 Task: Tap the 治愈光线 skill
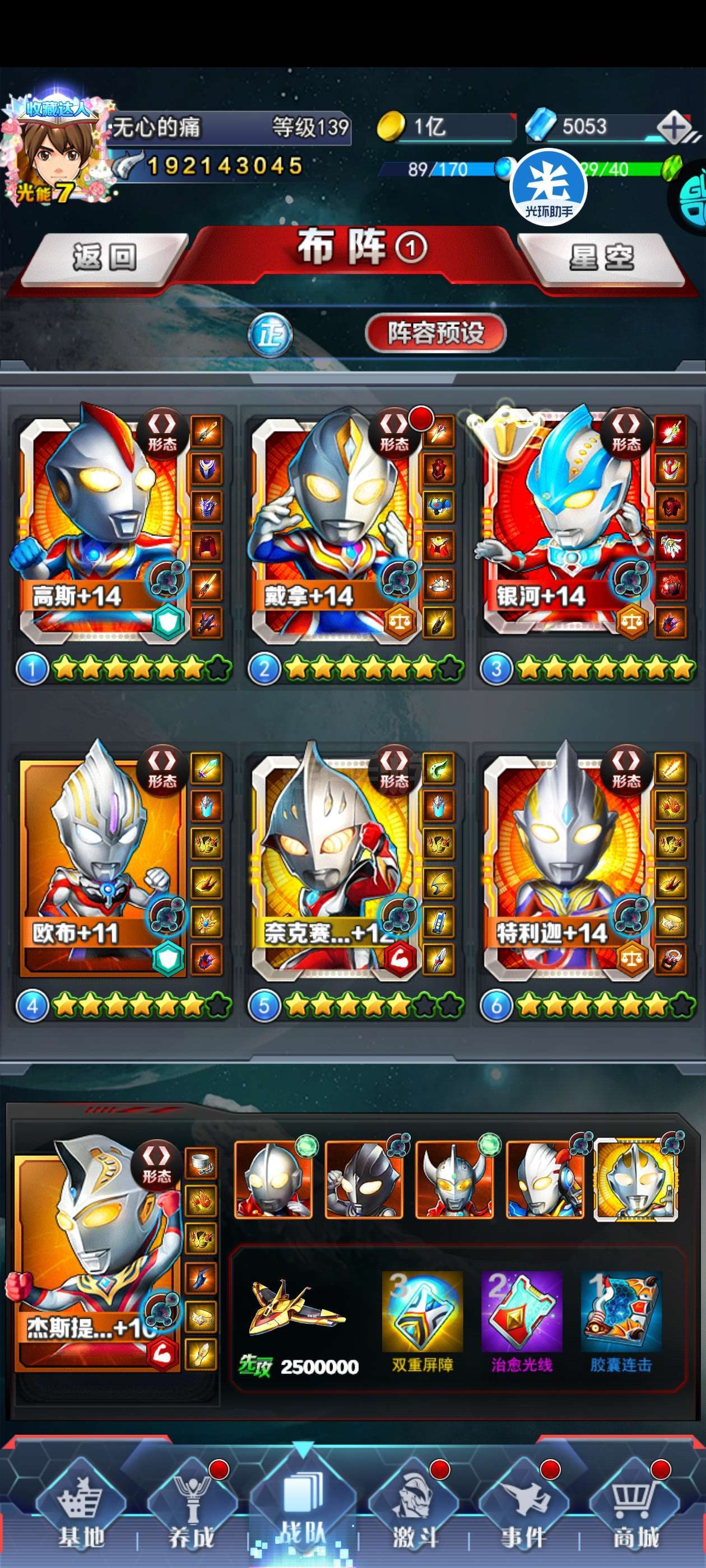tap(522, 1322)
